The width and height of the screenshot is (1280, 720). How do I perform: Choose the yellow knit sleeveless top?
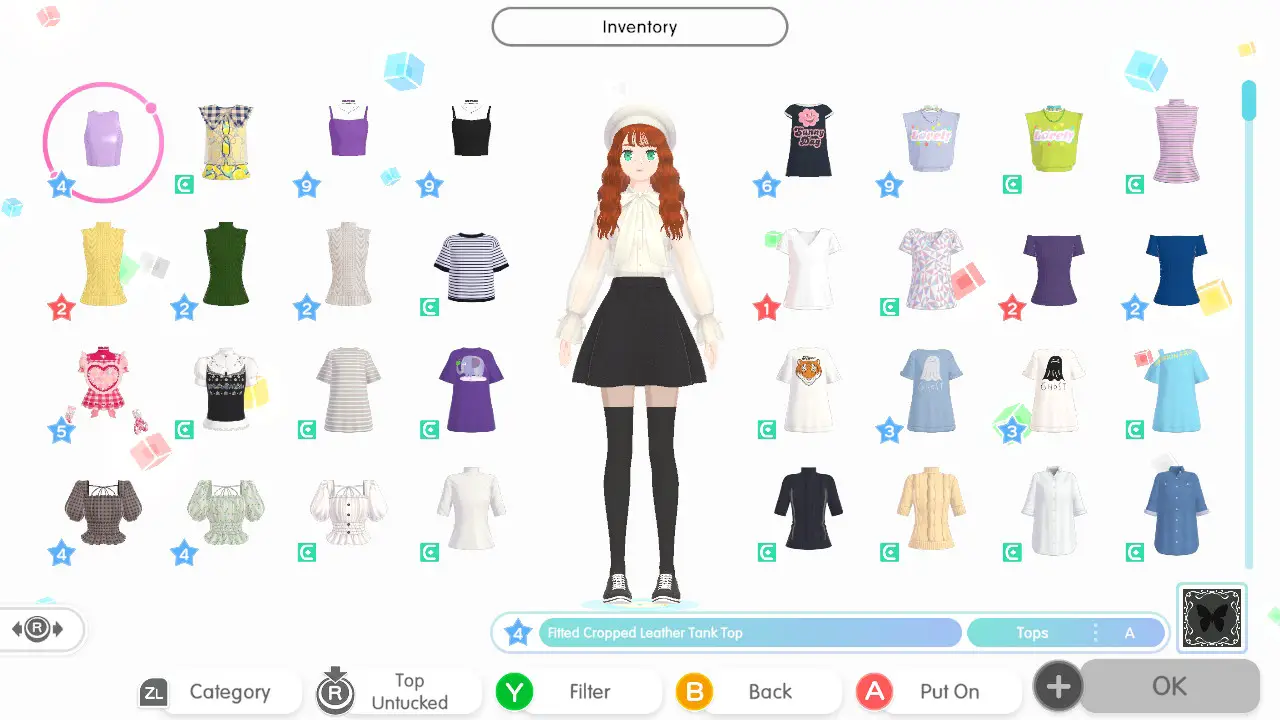pyautogui.click(x=103, y=264)
